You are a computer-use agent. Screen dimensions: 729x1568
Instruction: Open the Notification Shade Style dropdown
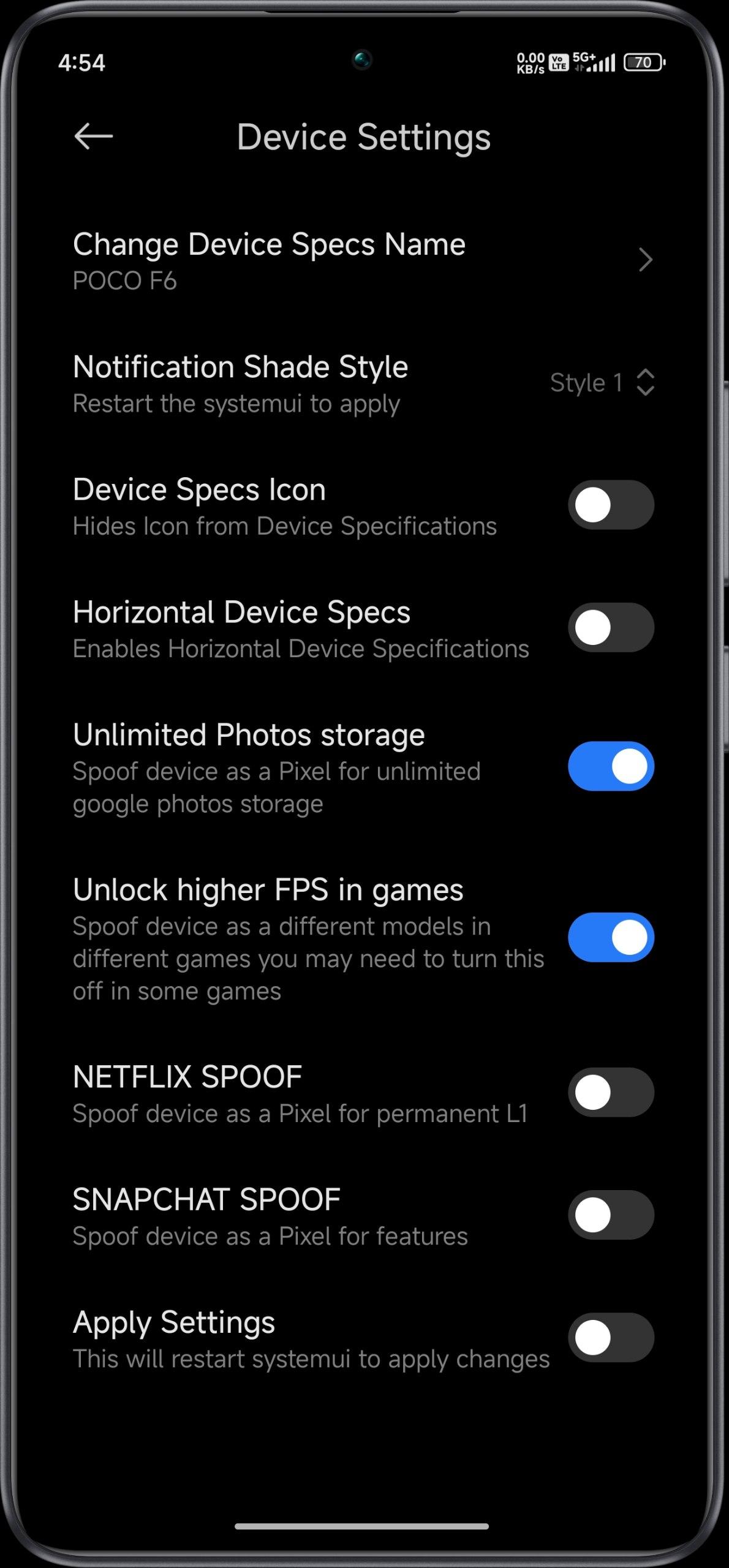click(x=602, y=383)
